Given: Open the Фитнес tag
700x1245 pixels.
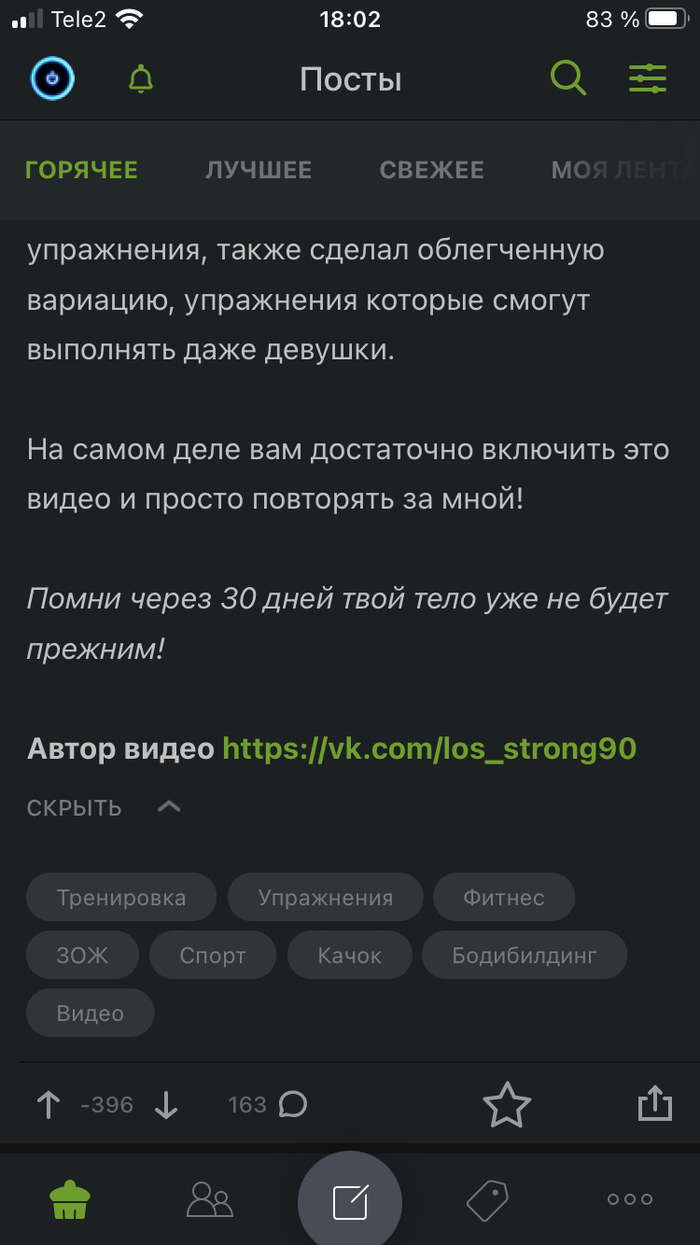Looking at the screenshot, I should (x=503, y=897).
